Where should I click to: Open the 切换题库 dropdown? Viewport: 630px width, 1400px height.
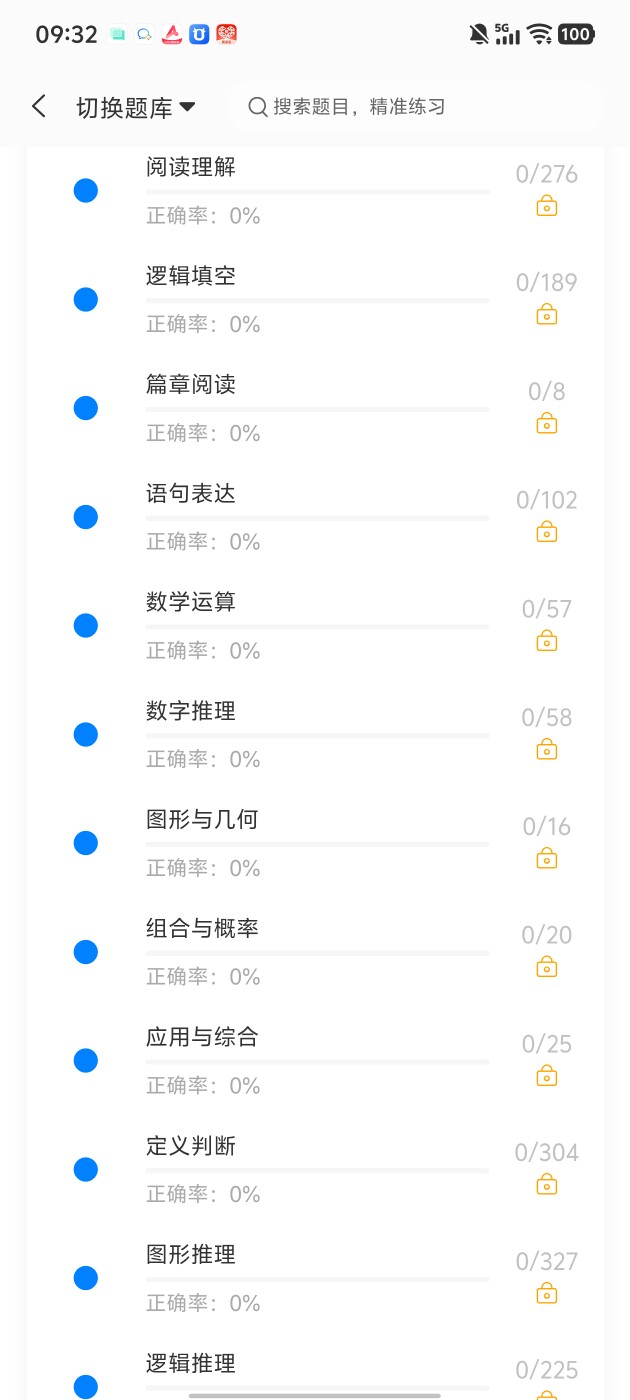(x=135, y=108)
